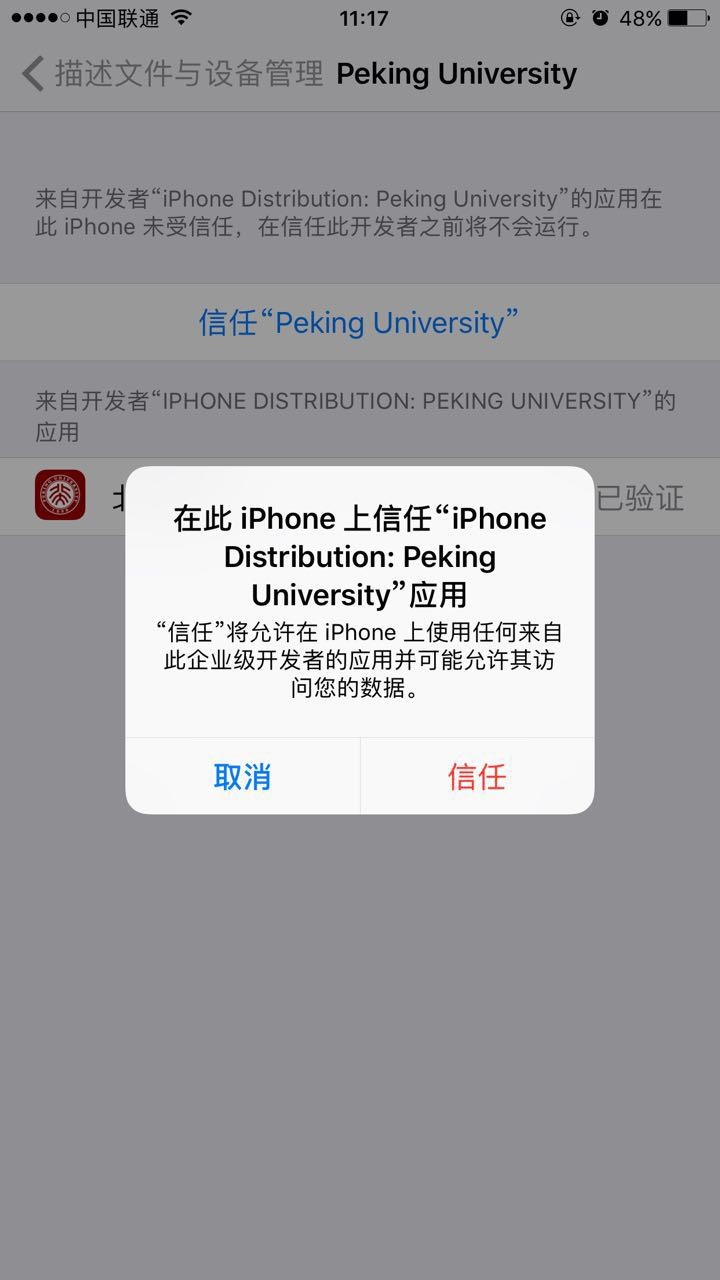Screen dimensions: 720x1280
Task: Confirm trust by tapping red 信任
Action: click(x=477, y=777)
